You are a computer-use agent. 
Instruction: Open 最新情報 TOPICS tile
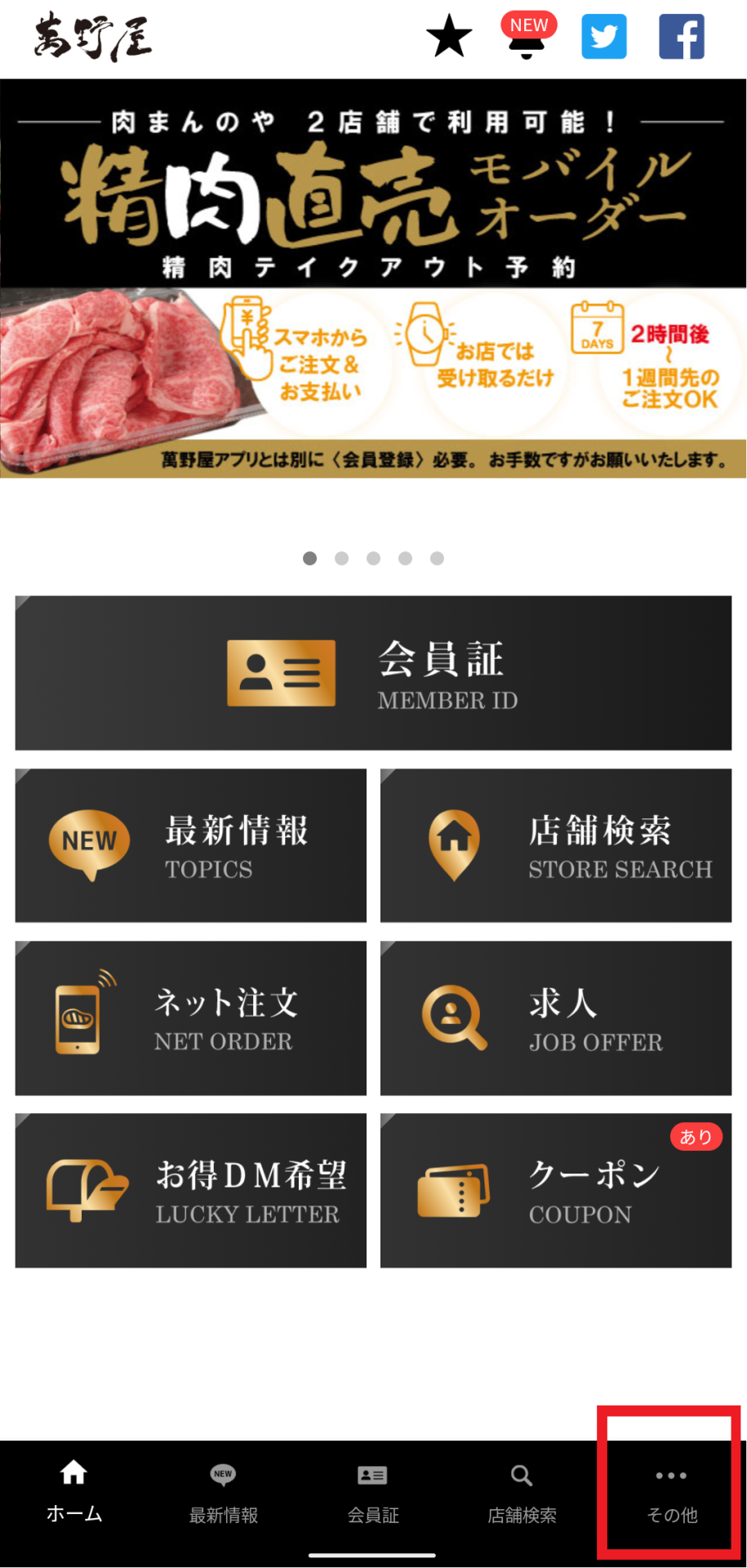pyautogui.click(x=191, y=845)
